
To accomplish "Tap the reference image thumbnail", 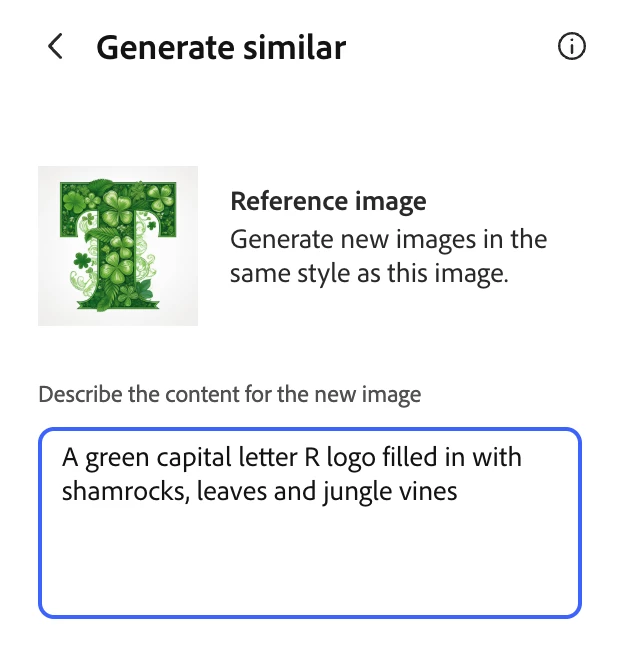I will pos(118,246).
